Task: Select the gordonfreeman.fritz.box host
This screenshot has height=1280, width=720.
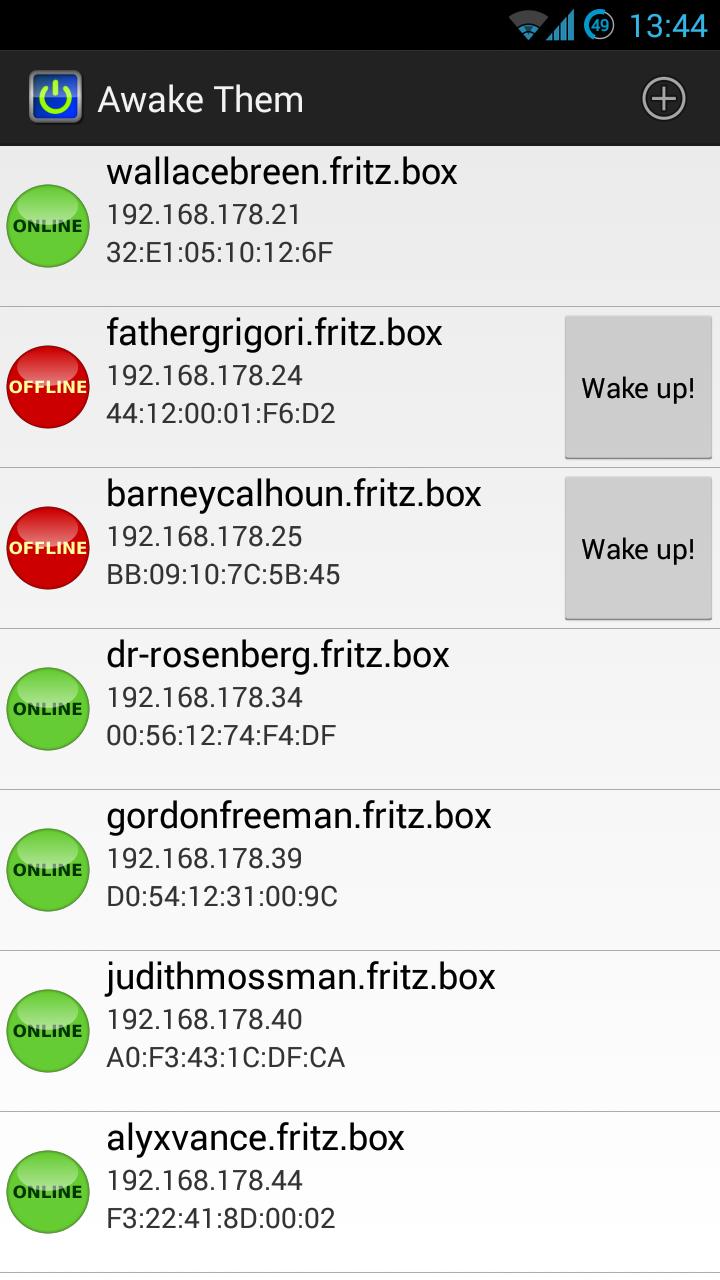Action: 299,870
